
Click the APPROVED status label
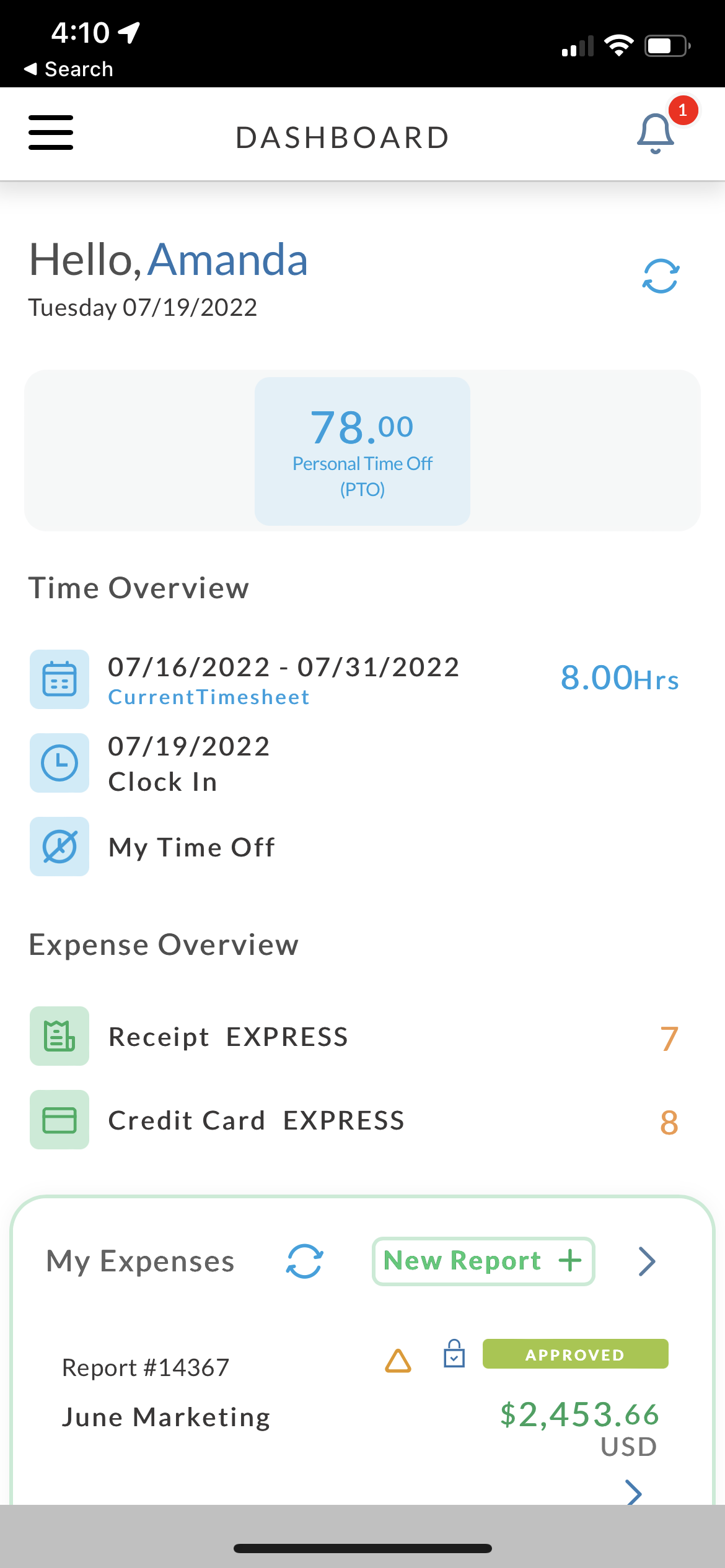[575, 1355]
